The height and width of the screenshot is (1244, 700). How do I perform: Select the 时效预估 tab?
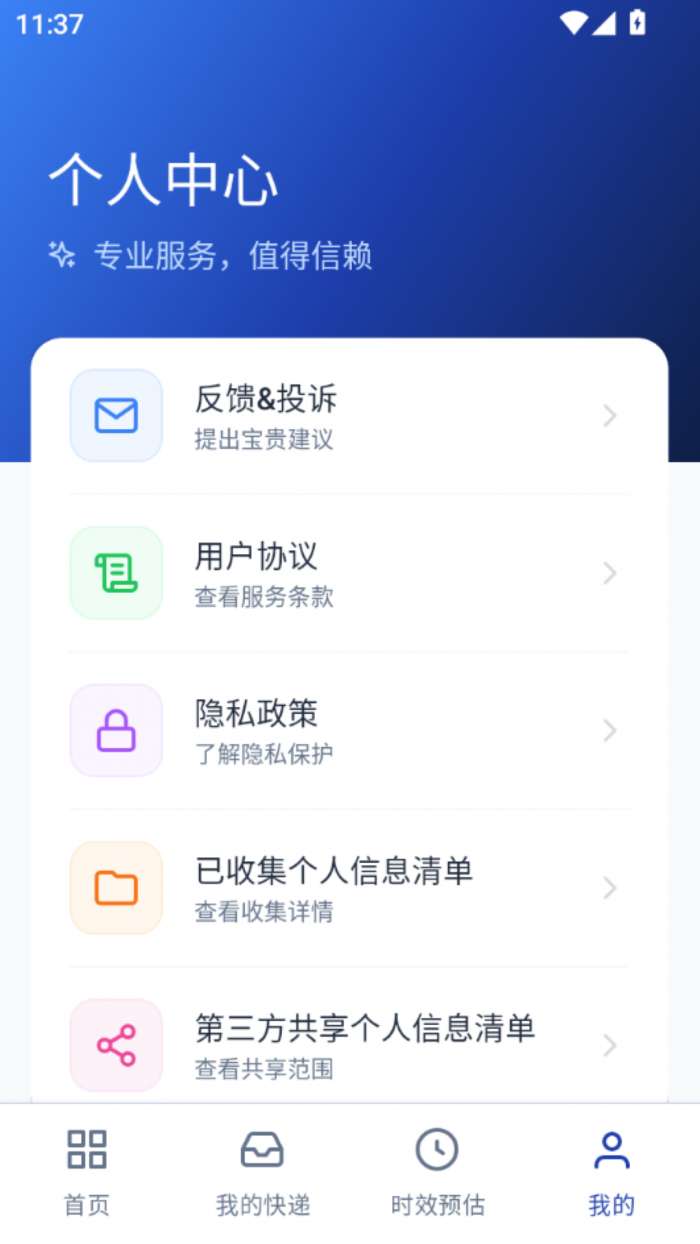pos(437,1173)
